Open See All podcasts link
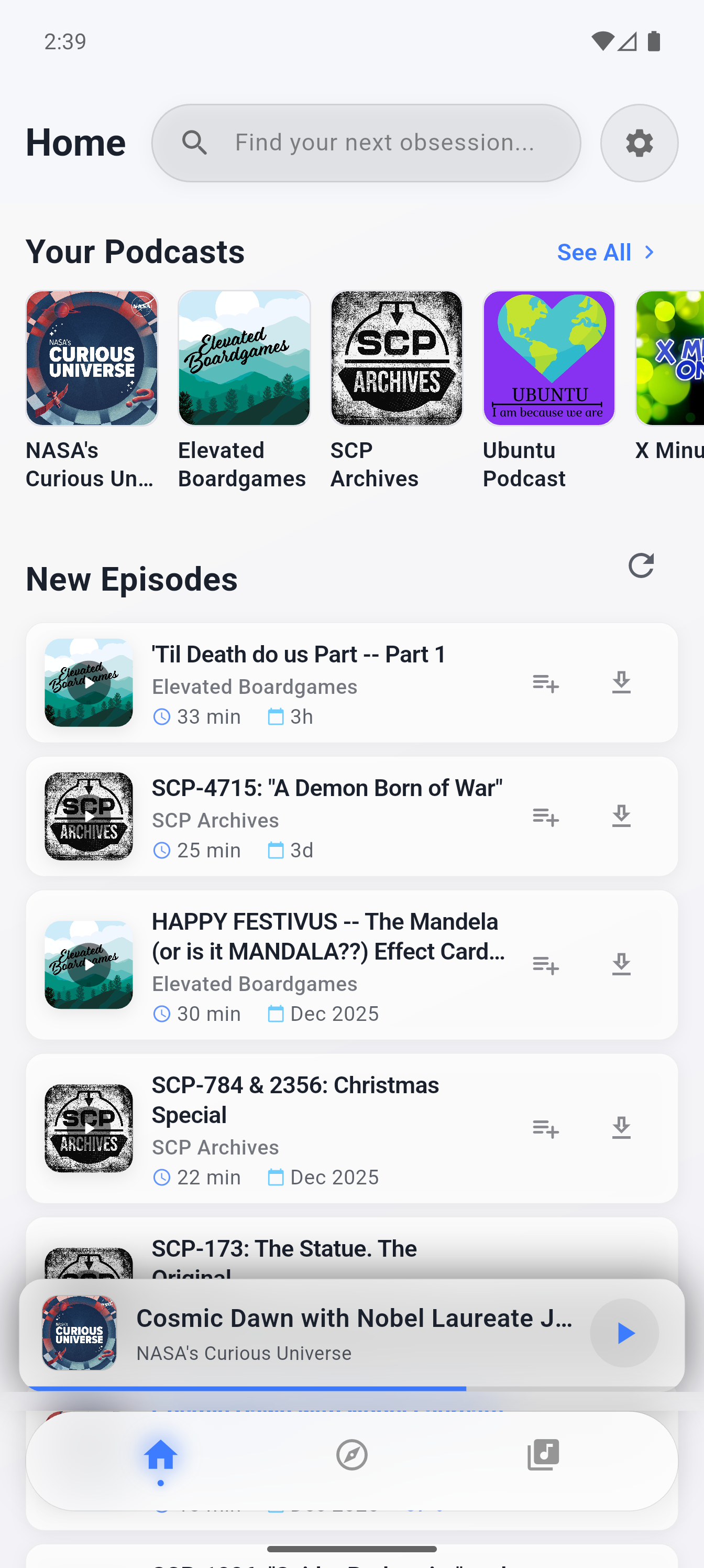Viewport: 704px width, 1568px height. [x=595, y=252]
